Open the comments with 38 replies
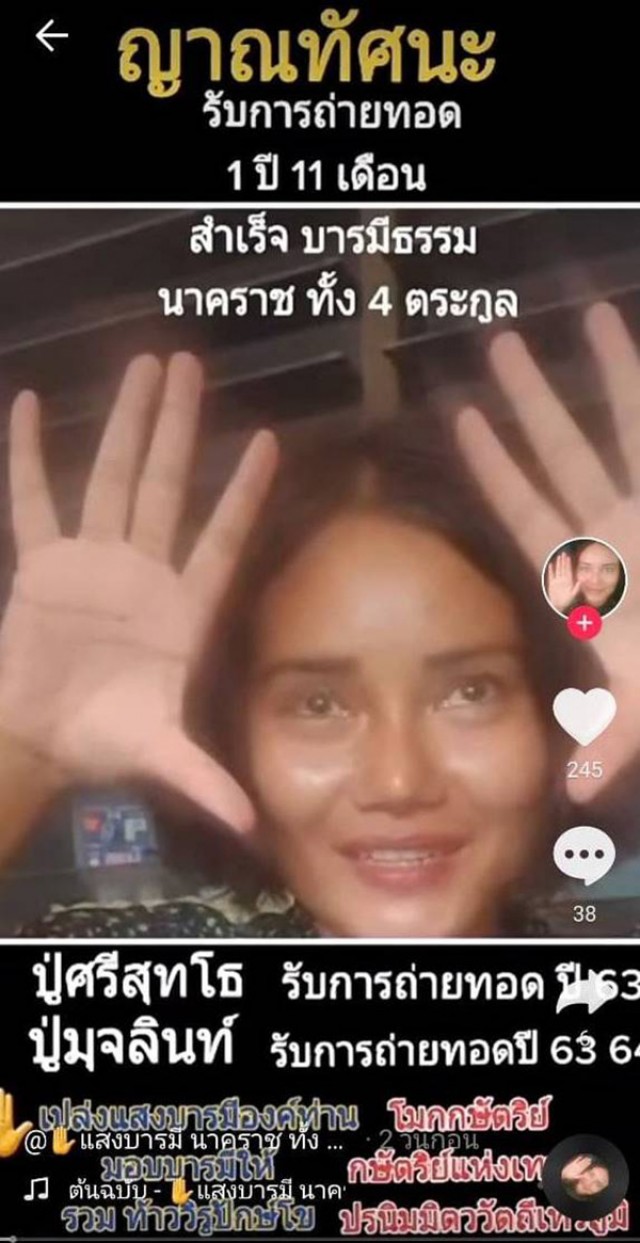 584,858
